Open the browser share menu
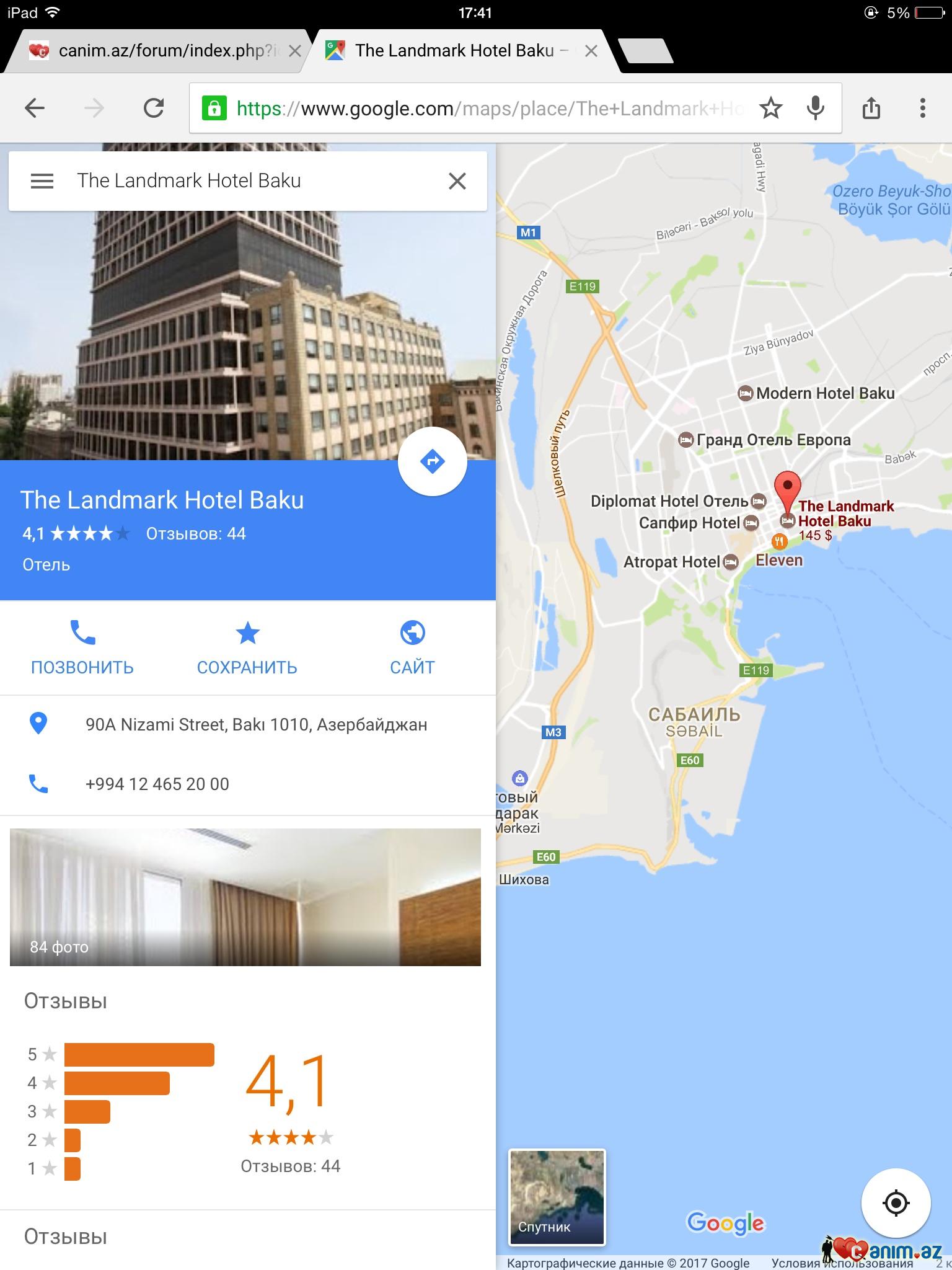Screen dimensions: 952x1270 871,109
